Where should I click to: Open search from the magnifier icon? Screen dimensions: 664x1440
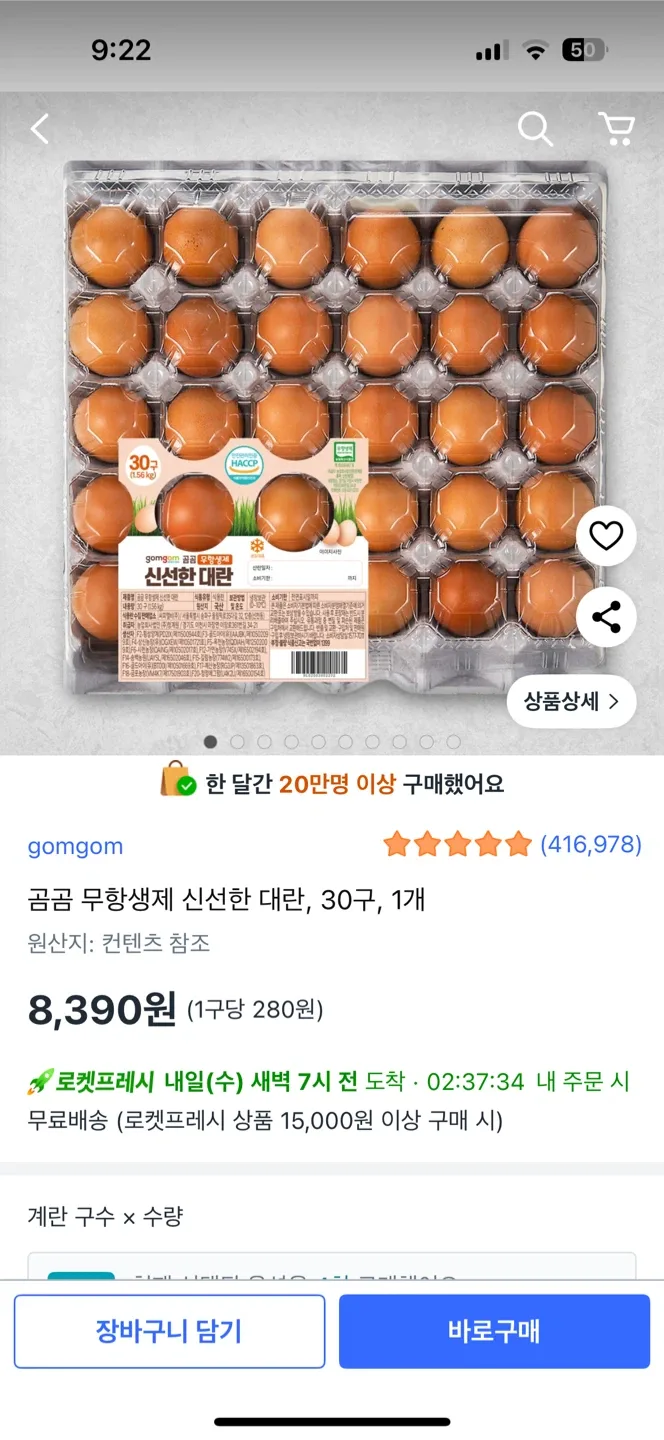(x=535, y=129)
